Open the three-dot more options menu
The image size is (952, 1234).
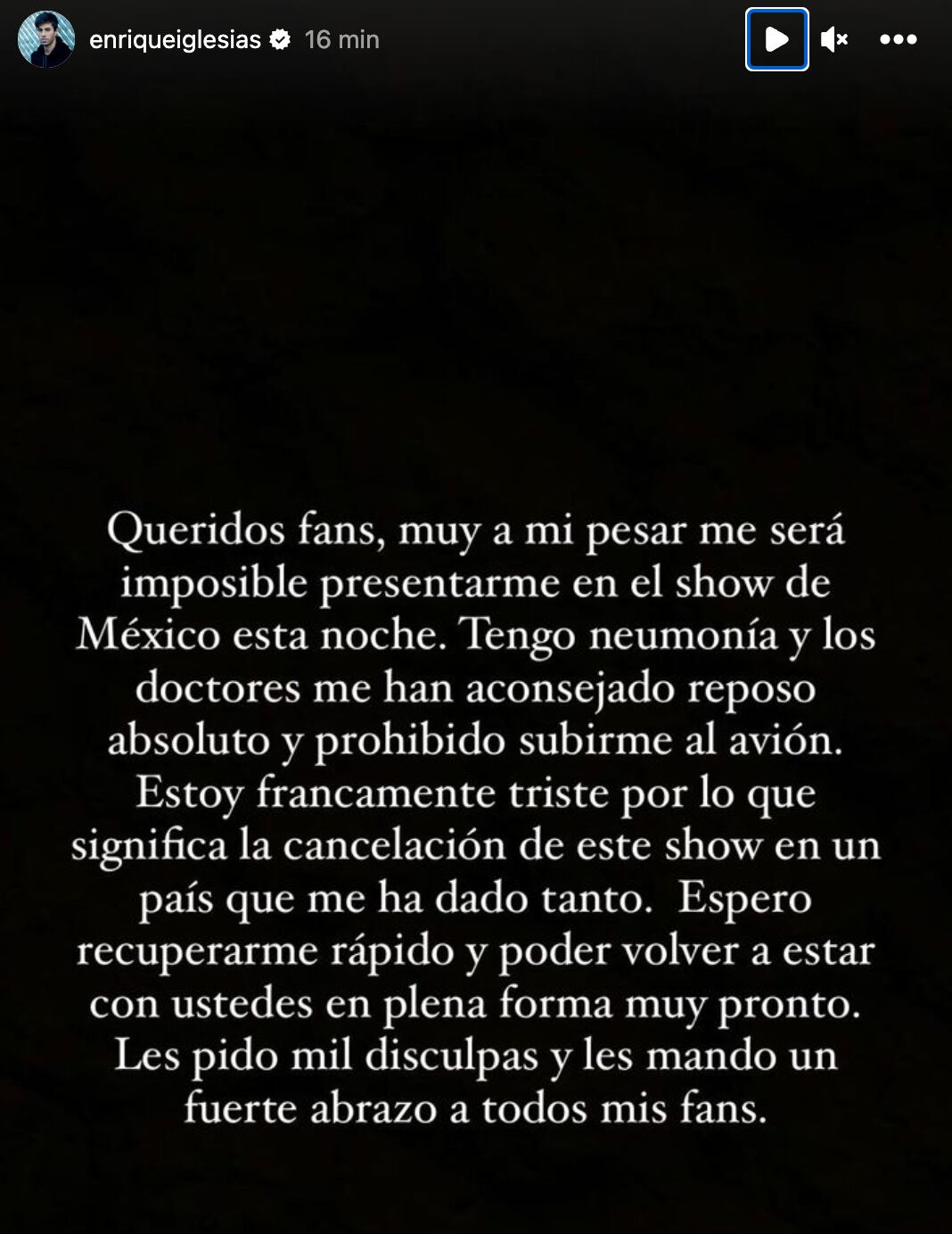[x=898, y=39]
